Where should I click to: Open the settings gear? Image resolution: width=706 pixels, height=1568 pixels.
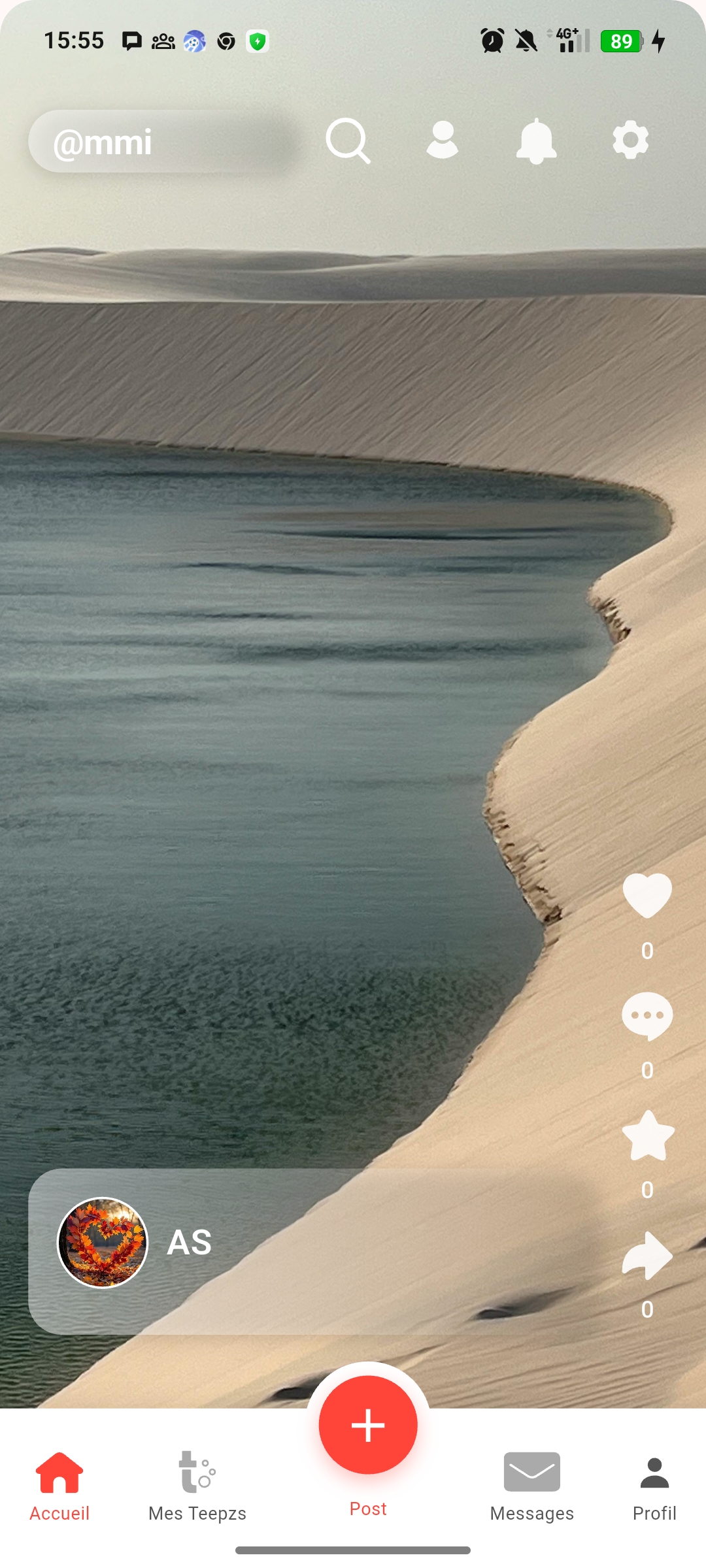(x=630, y=140)
